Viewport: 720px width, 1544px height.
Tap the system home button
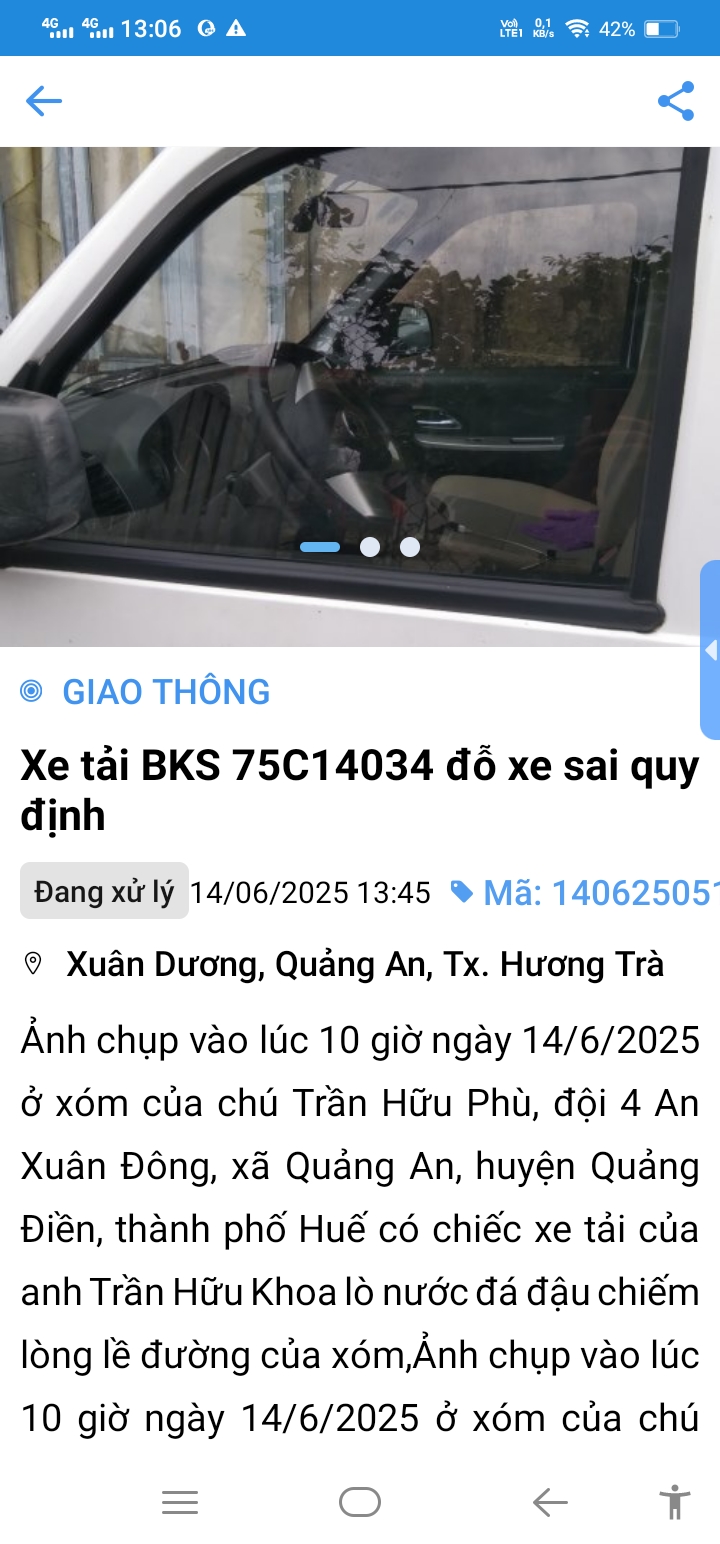point(360,1502)
